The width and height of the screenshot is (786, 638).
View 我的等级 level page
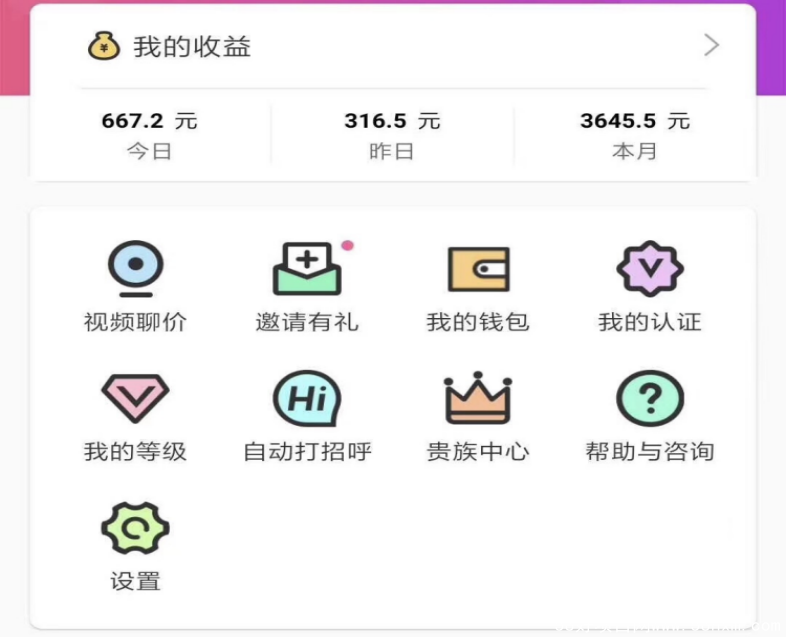(x=135, y=415)
